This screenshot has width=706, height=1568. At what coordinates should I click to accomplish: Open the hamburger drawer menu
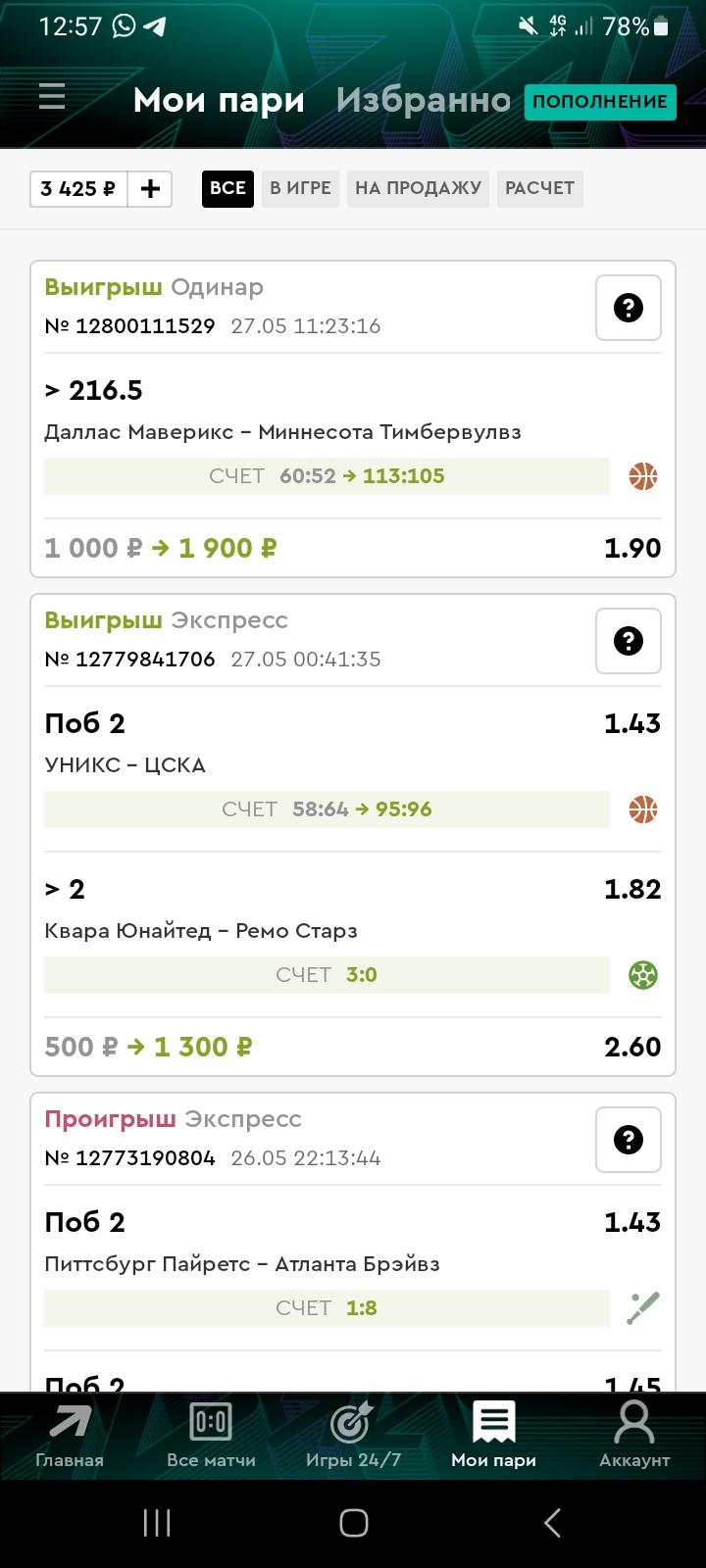click(x=52, y=96)
